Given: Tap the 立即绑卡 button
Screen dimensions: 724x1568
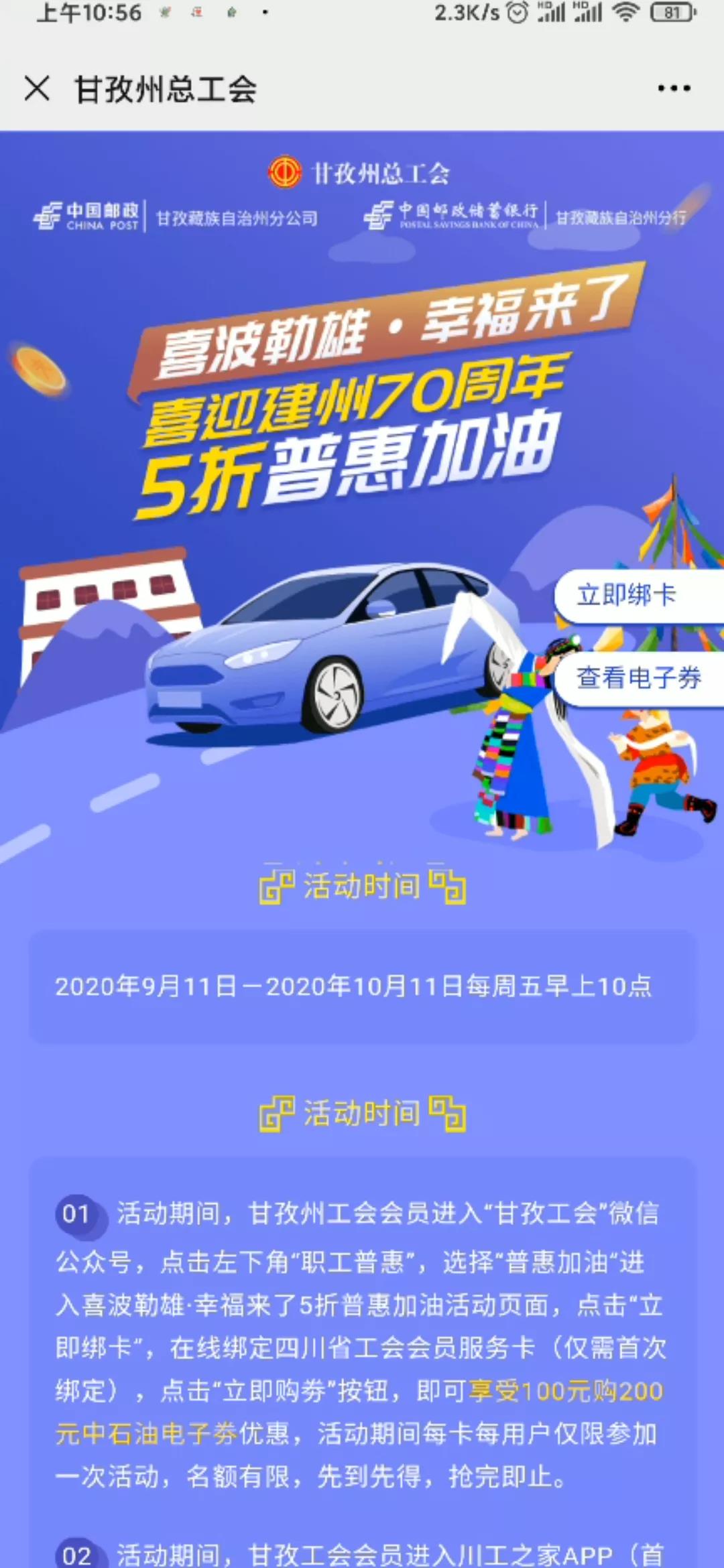Looking at the screenshot, I should pyautogui.click(x=629, y=595).
